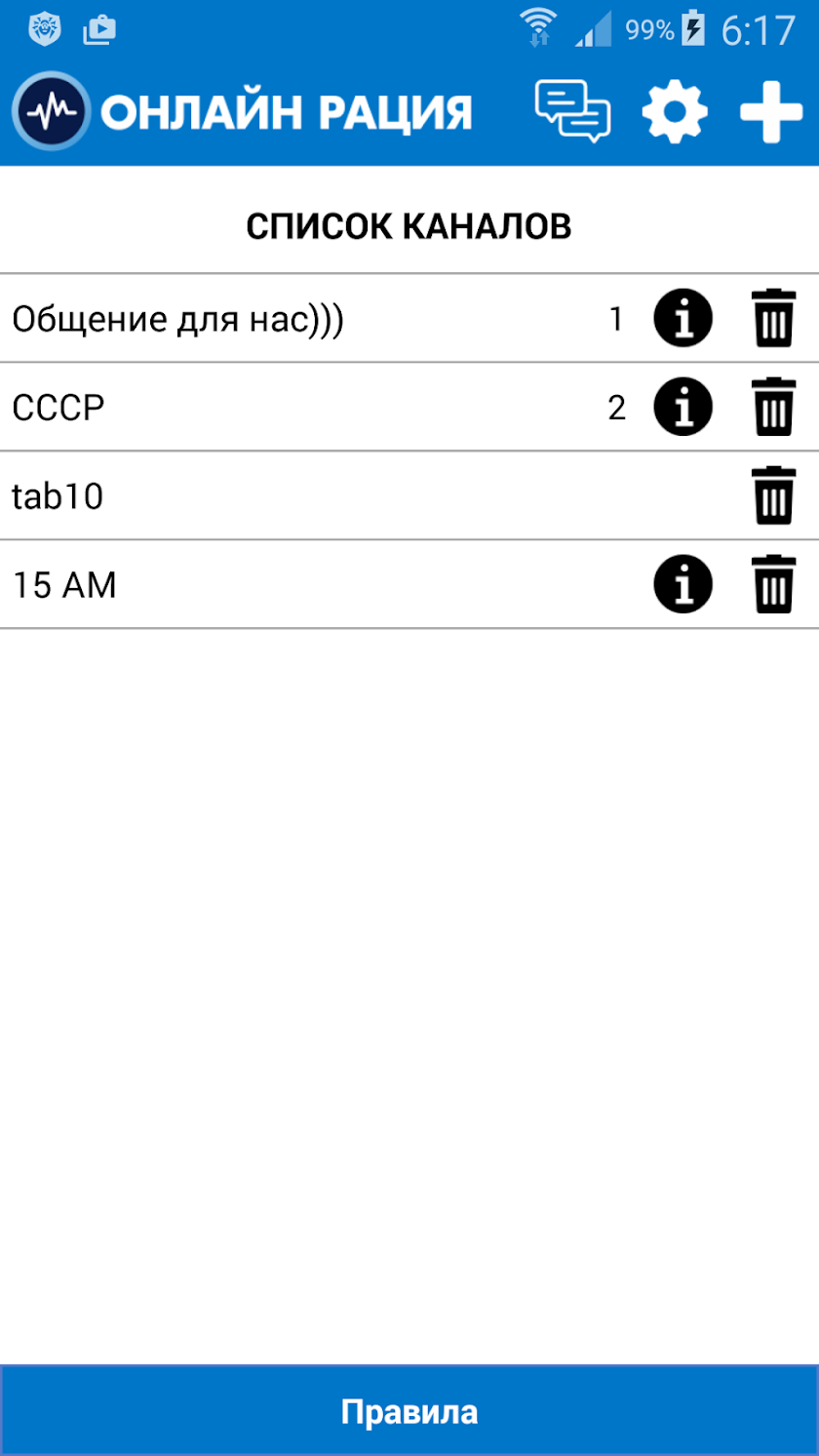Show info for Общение для нас))) channel

pyautogui.click(x=682, y=318)
